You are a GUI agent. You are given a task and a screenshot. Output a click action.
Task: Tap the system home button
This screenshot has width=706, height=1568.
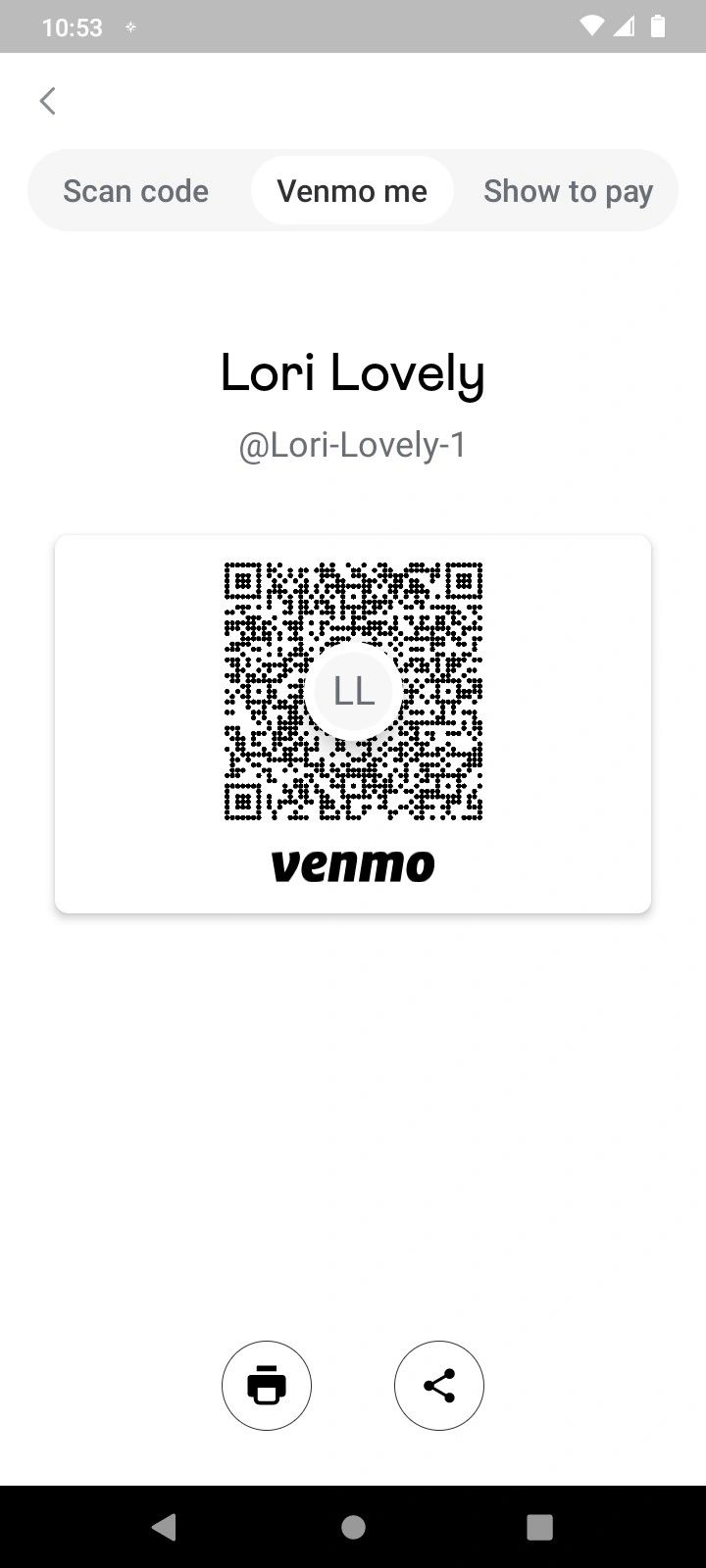(353, 1527)
